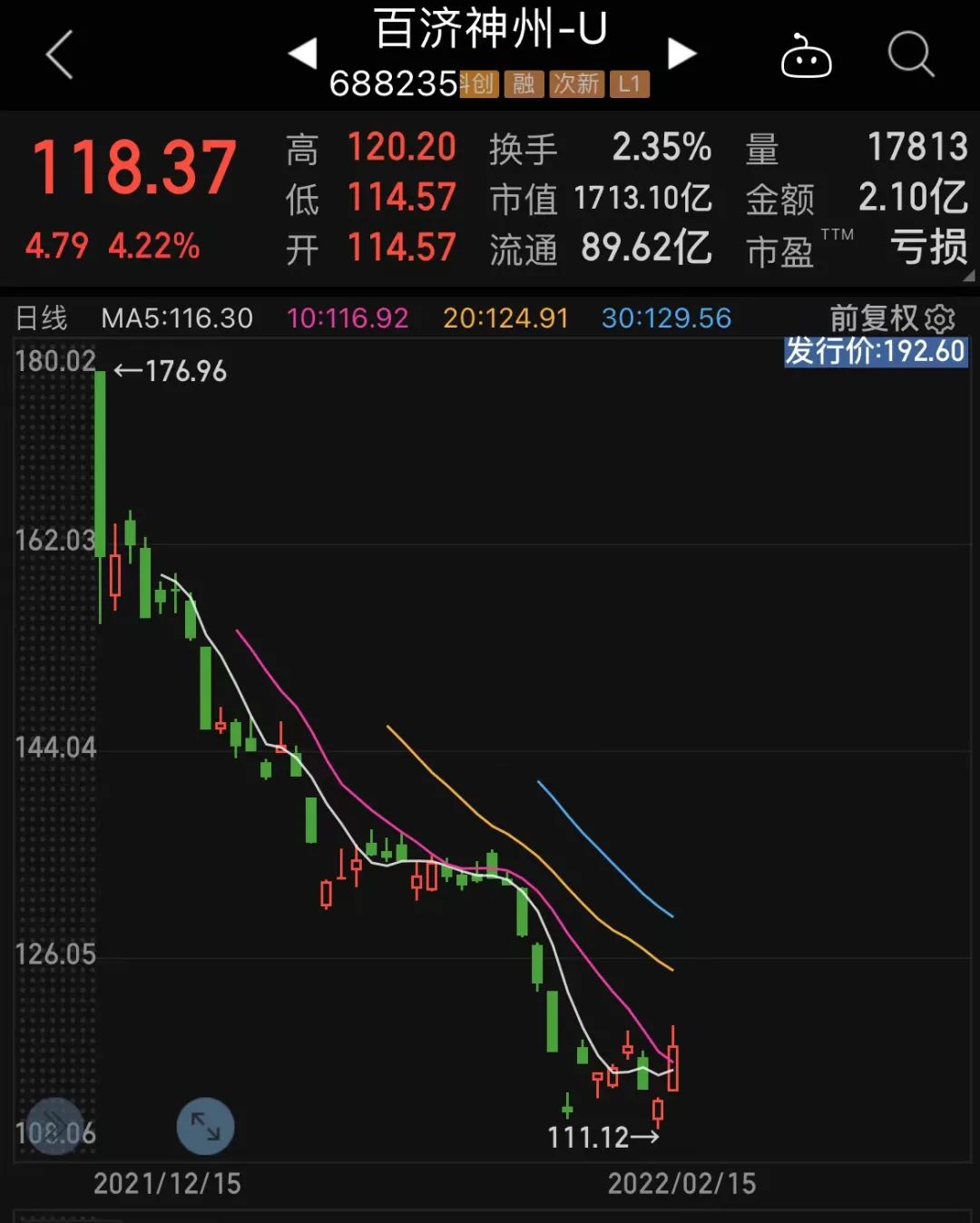The image size is (980, 1223).
Task: Click the back arrow to exit the stock page
Action: tap(59, 54)
